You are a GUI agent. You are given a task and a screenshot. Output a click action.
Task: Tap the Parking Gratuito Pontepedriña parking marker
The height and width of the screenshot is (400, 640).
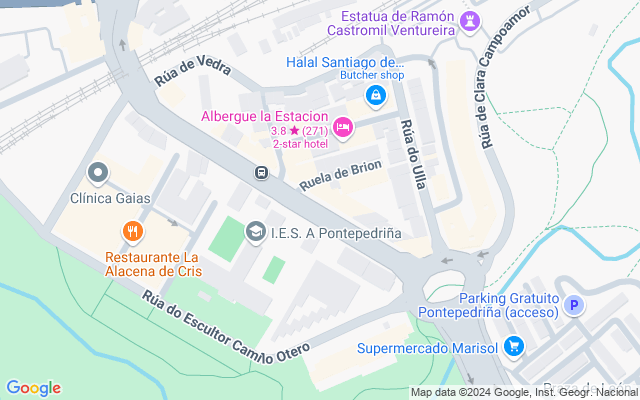pos(573,307)
